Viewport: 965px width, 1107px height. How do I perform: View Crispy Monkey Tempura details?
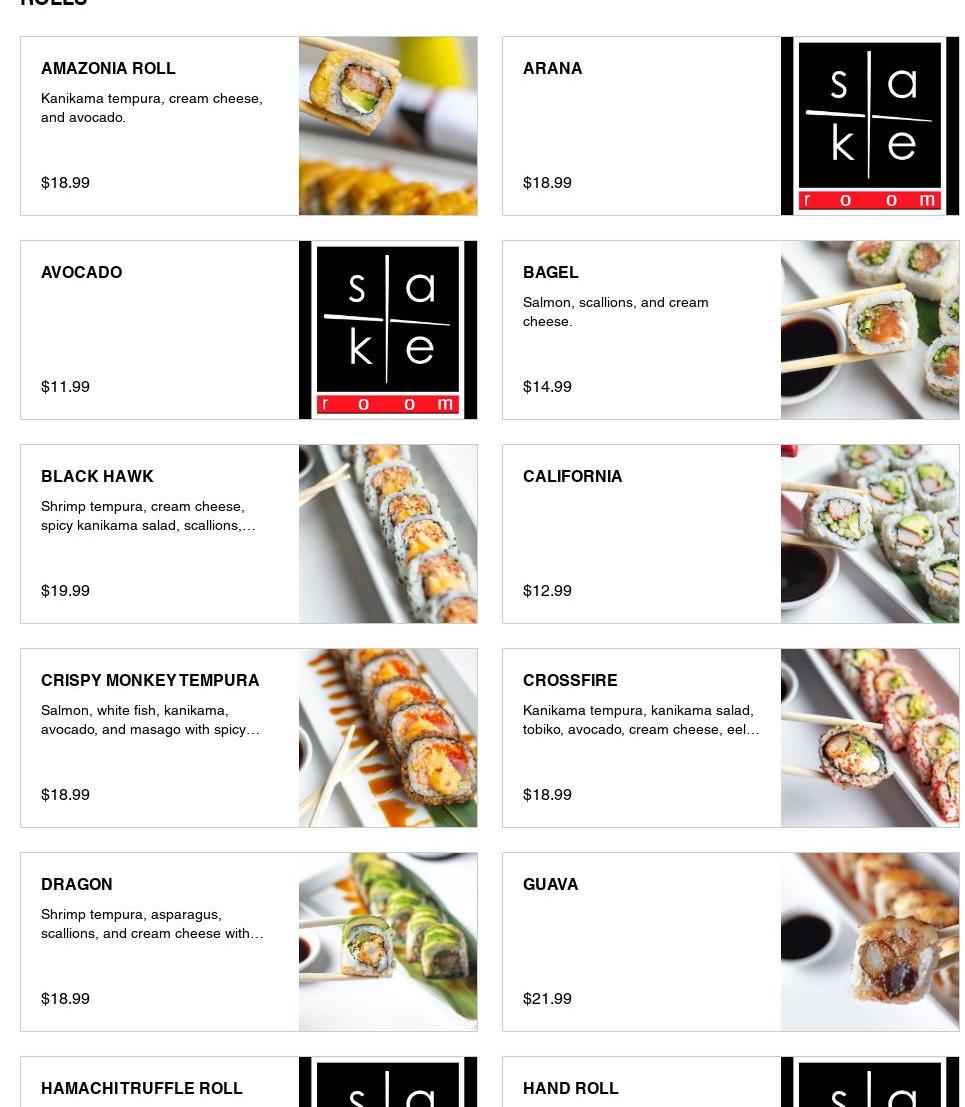[x=248, y=738]
